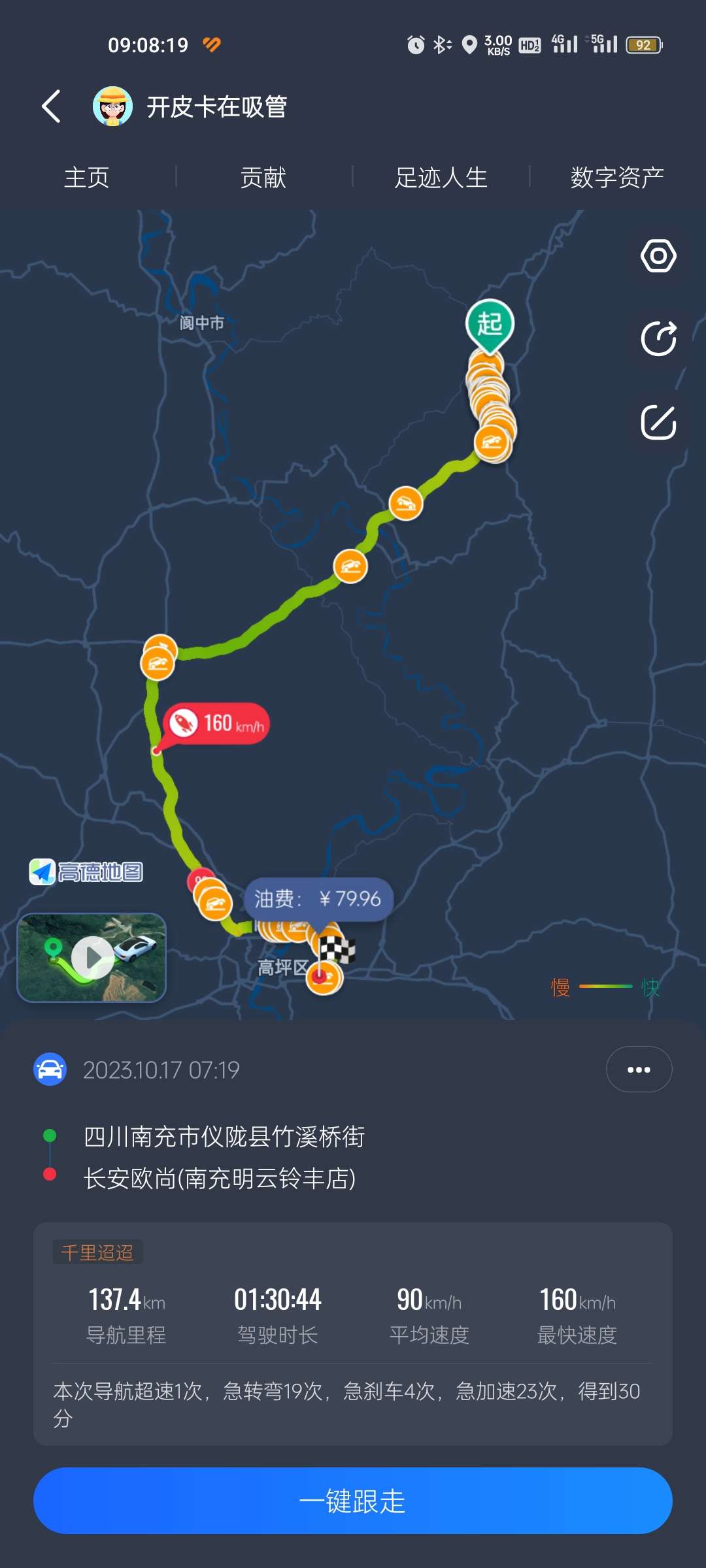Open the 油费 ¥79.96 fuel cost bubble
The height and width of the screenshot is (1568, 706).
click(x=318, y=900)
